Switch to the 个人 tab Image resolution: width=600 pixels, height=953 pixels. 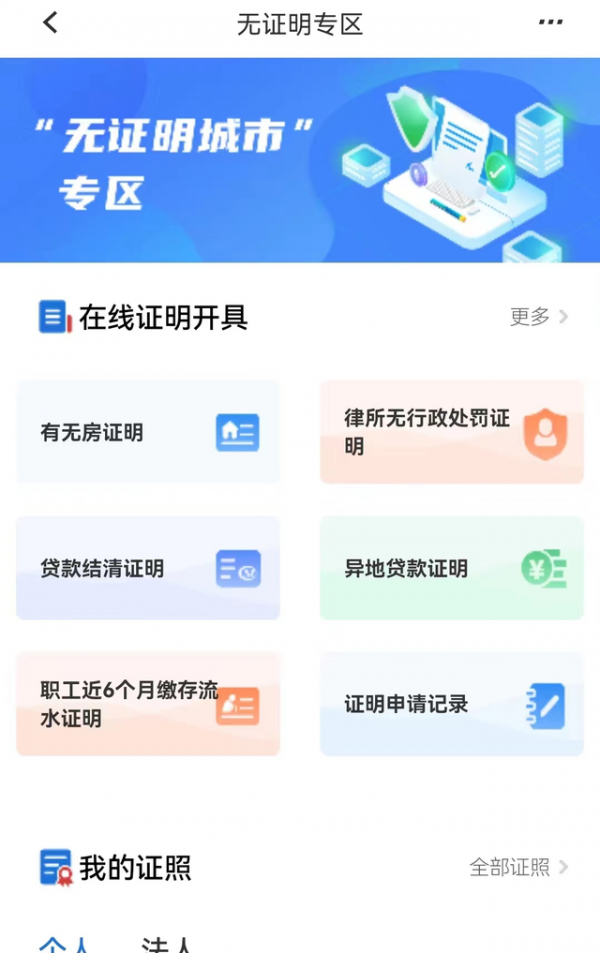64,945
